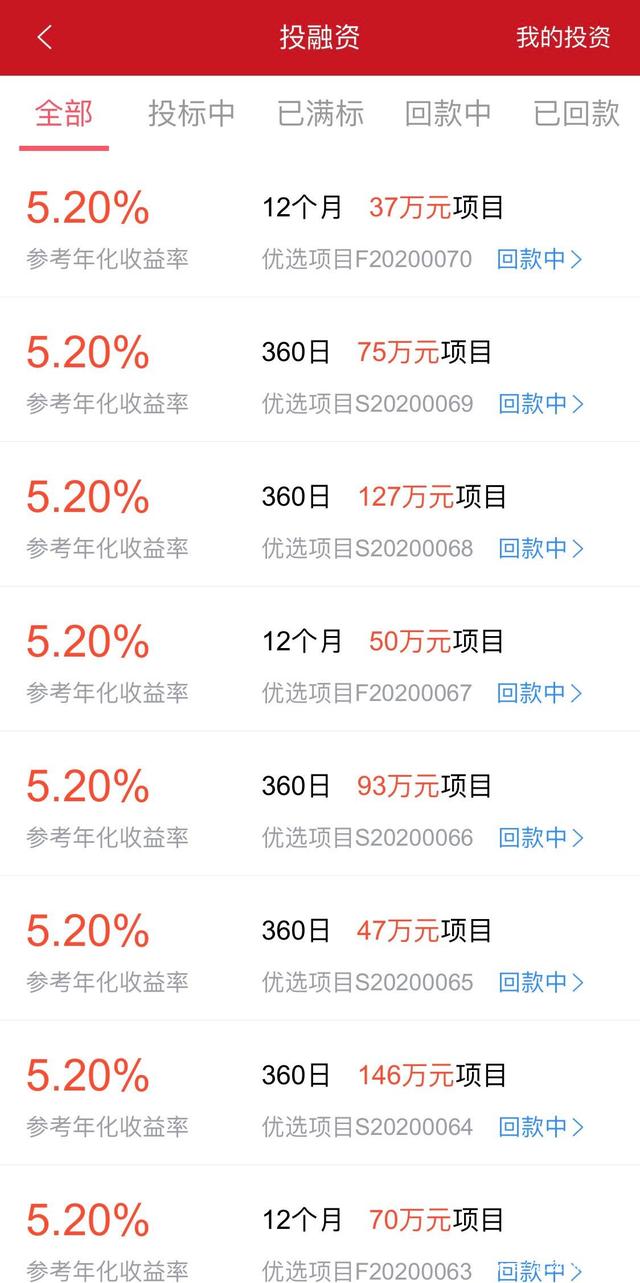Open project S20200068
Viewport: 640px width, 1283px height.
tap(320, 515)
